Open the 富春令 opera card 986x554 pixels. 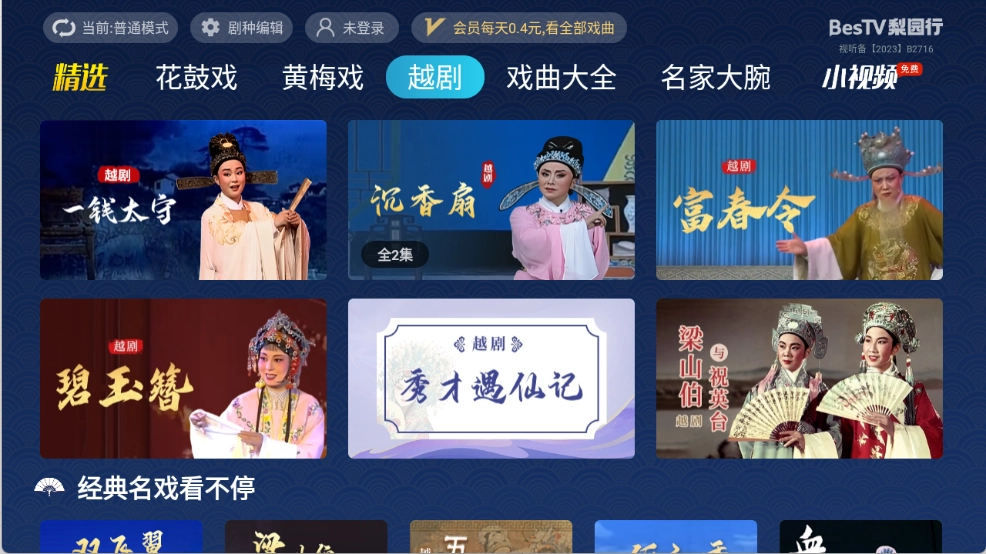799,200
